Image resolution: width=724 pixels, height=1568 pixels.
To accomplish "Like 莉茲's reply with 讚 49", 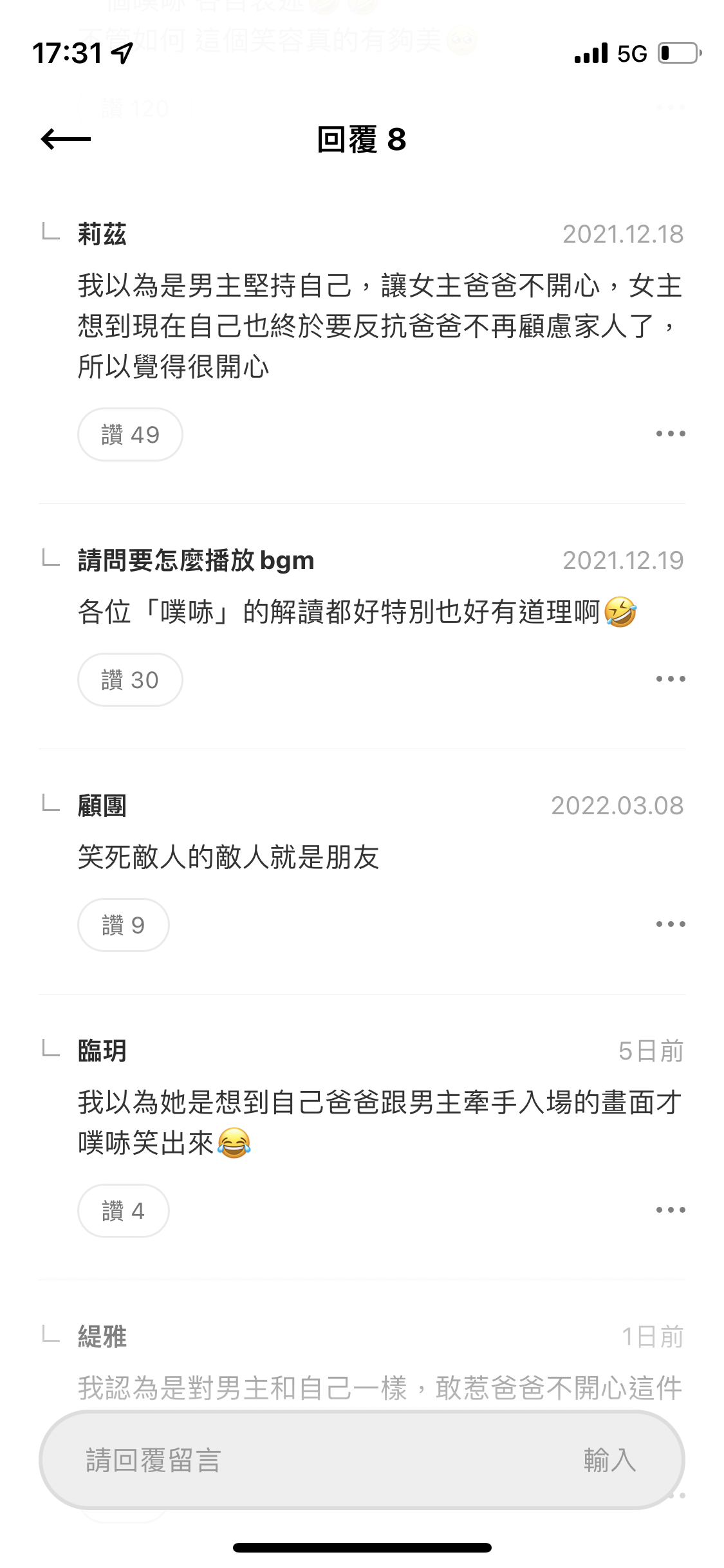I will 130,434.
